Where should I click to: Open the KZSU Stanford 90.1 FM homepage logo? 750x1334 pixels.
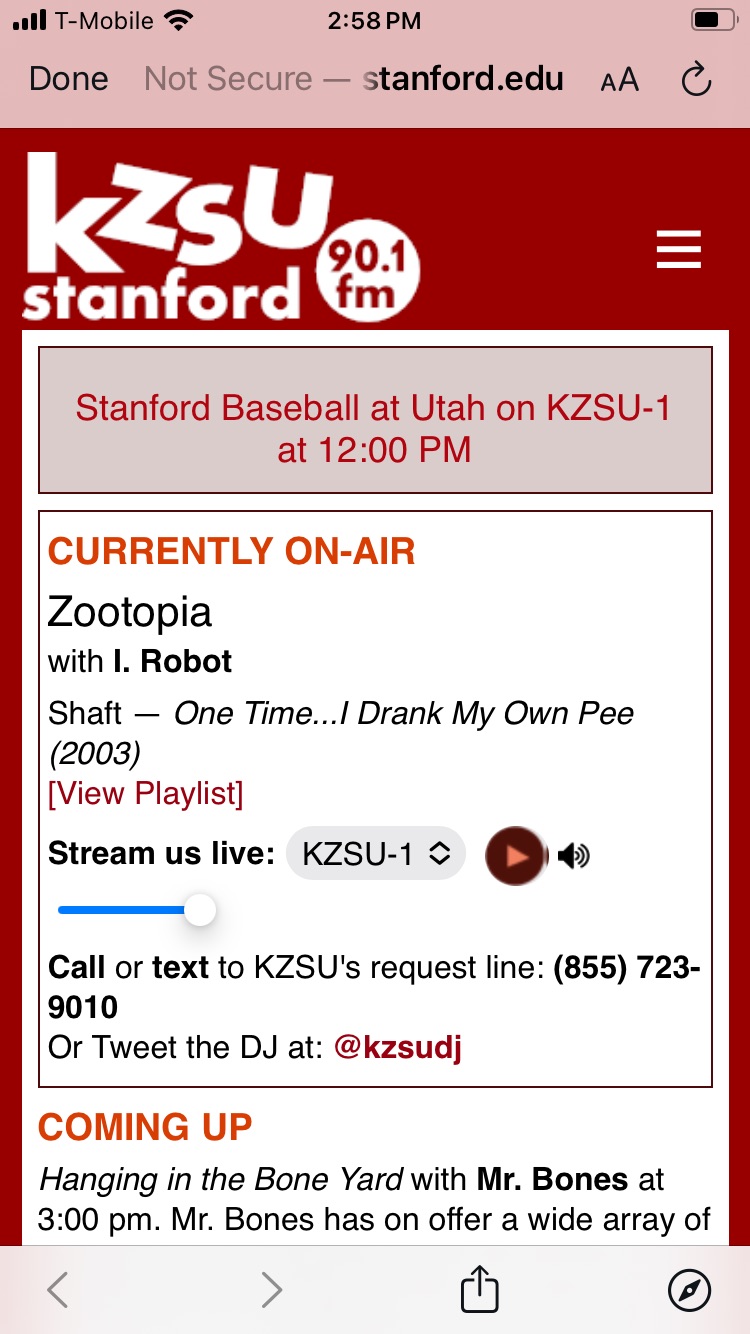coord(222,238)
